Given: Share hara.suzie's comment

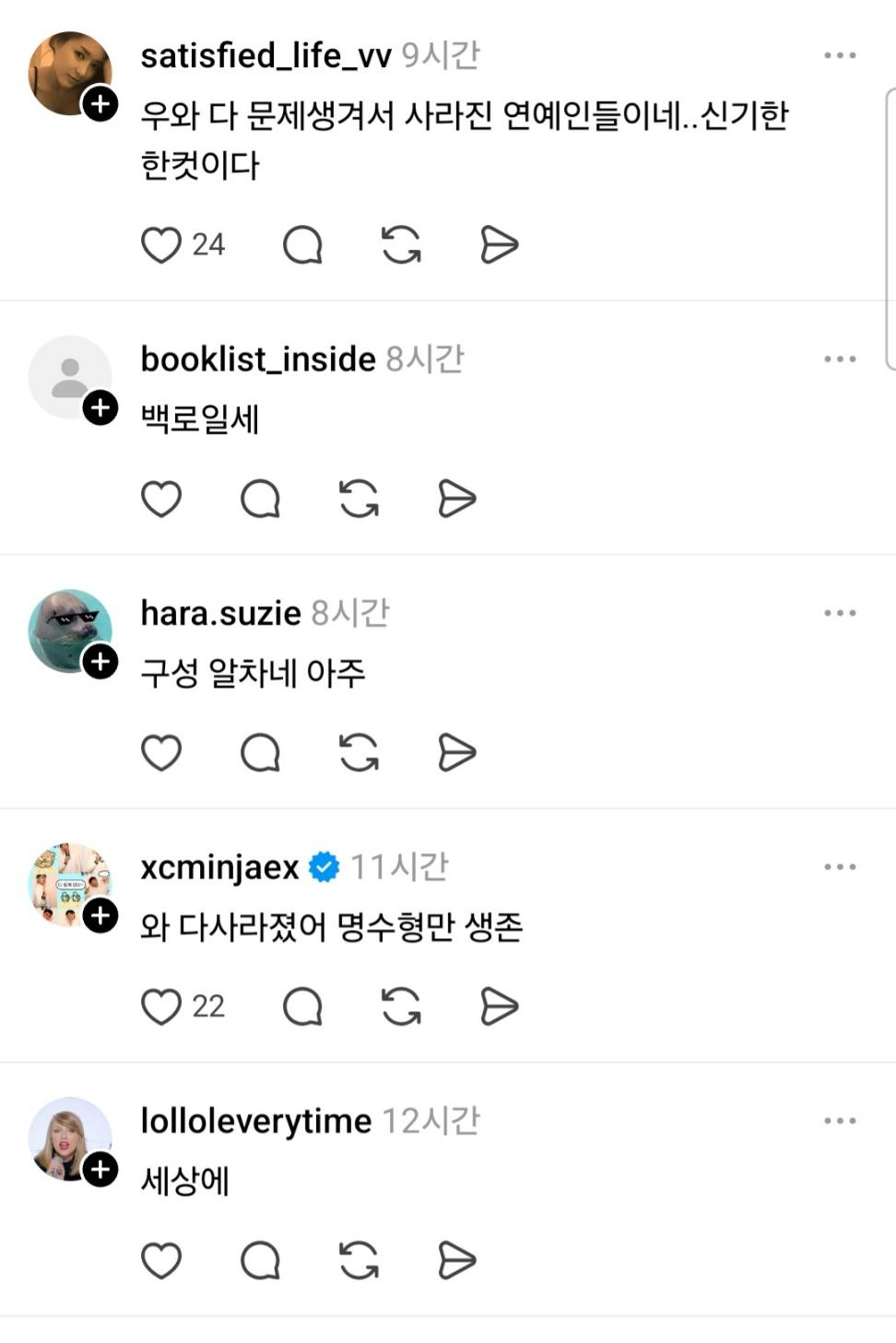Looking at the screenshot, I should (457, 753).
